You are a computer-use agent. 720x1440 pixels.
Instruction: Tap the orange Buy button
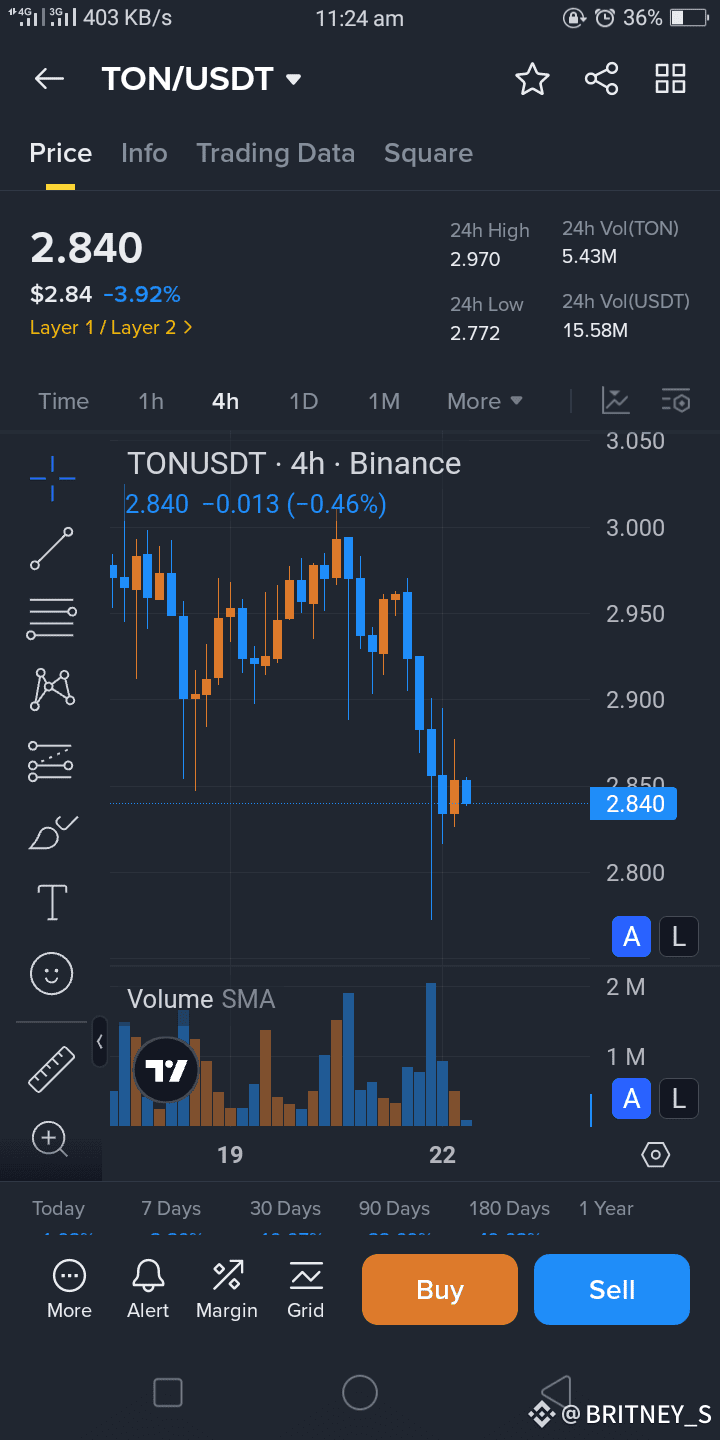tap(440, 1289)
